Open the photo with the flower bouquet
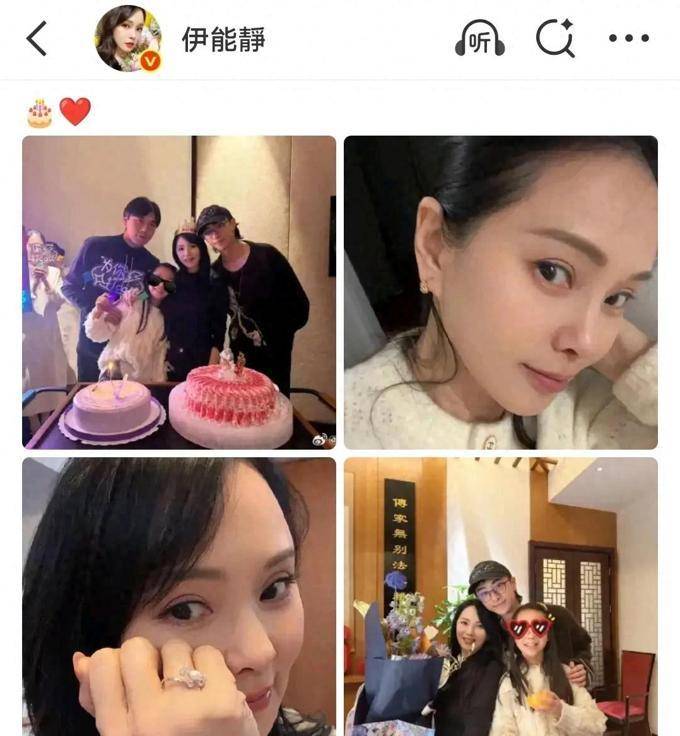The width and height of the screenshot is (680, 736). [x=501, y=596]
